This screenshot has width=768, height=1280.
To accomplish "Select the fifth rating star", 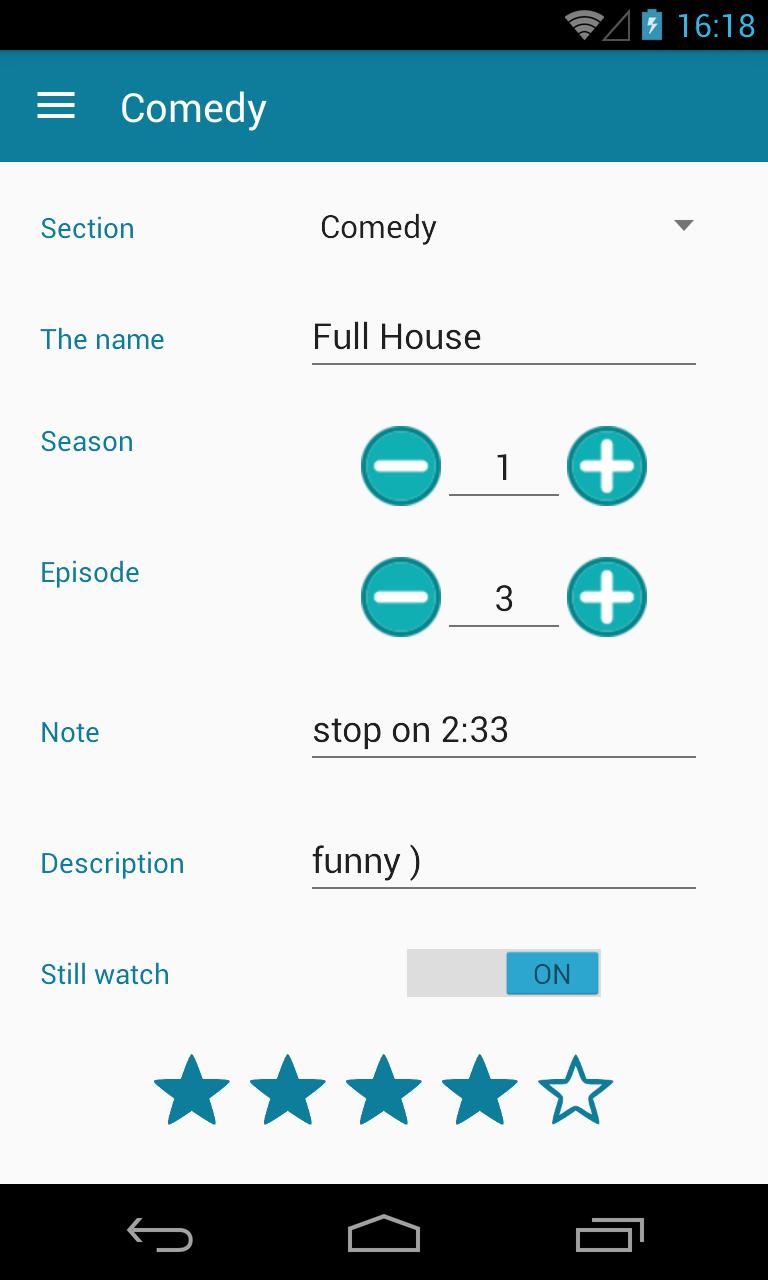I will click(x=575, y=1089).
